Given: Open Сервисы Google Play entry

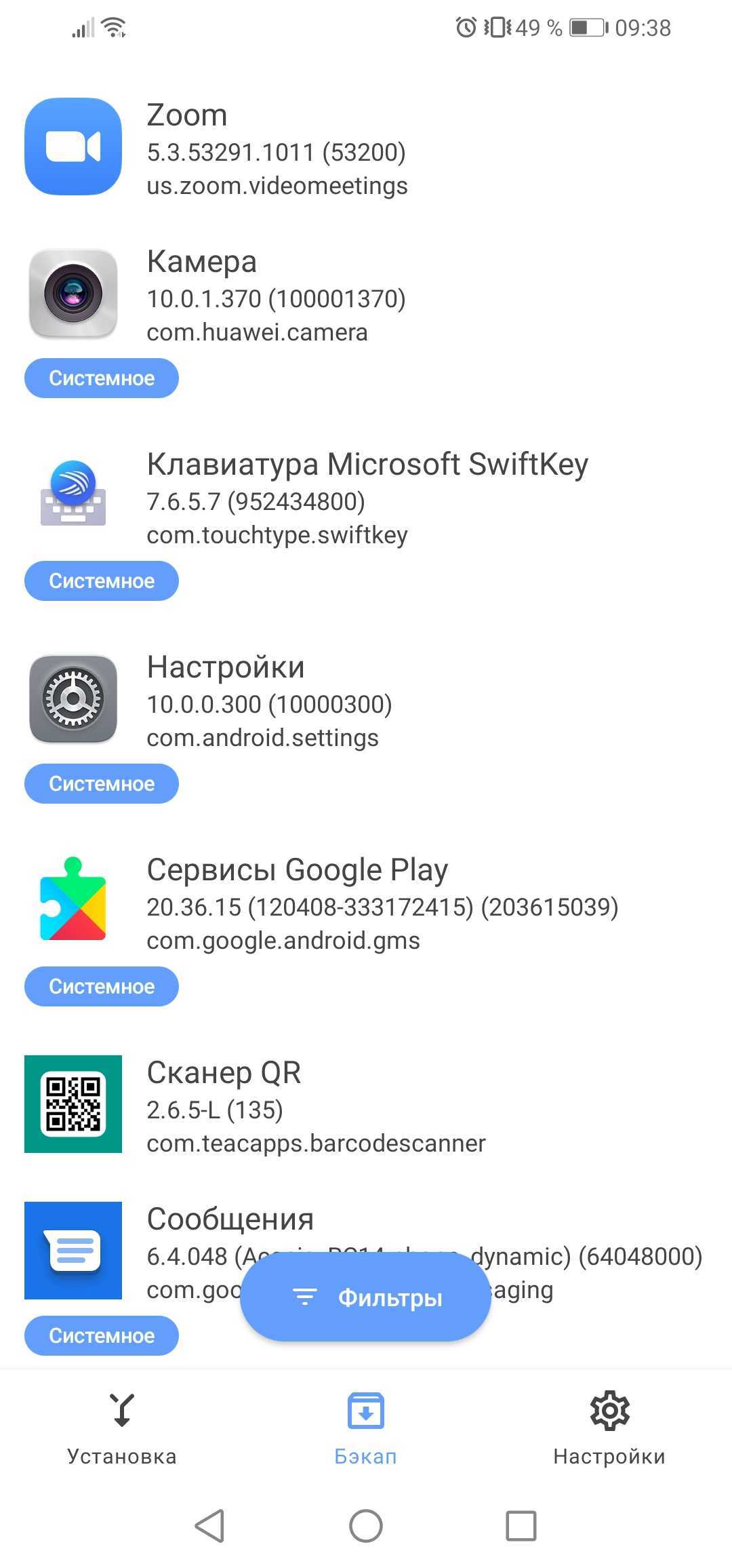Looking at the screenshot, I should (366, 905).
